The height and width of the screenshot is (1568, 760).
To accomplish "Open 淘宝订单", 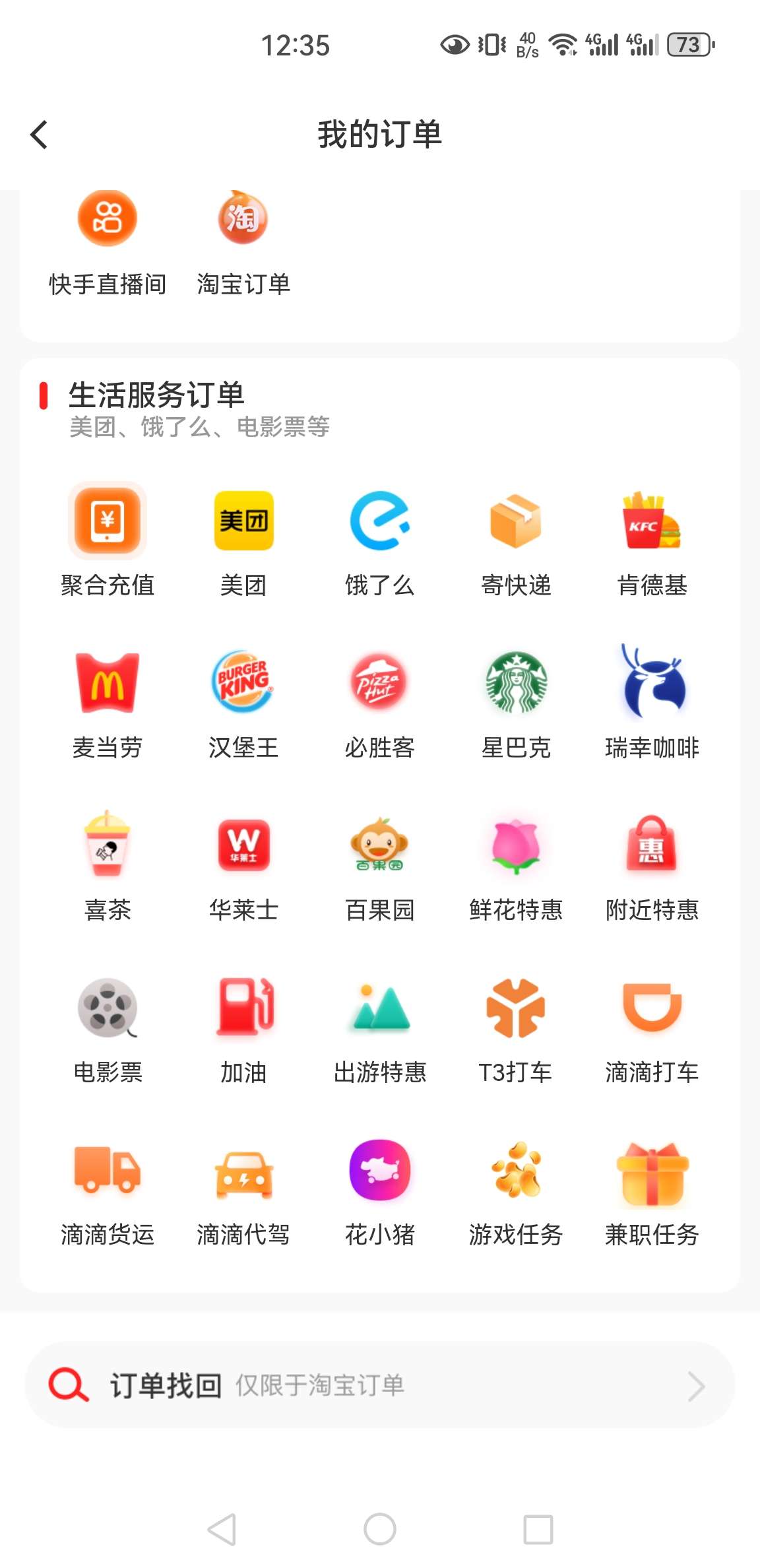I will coord(243,243).
